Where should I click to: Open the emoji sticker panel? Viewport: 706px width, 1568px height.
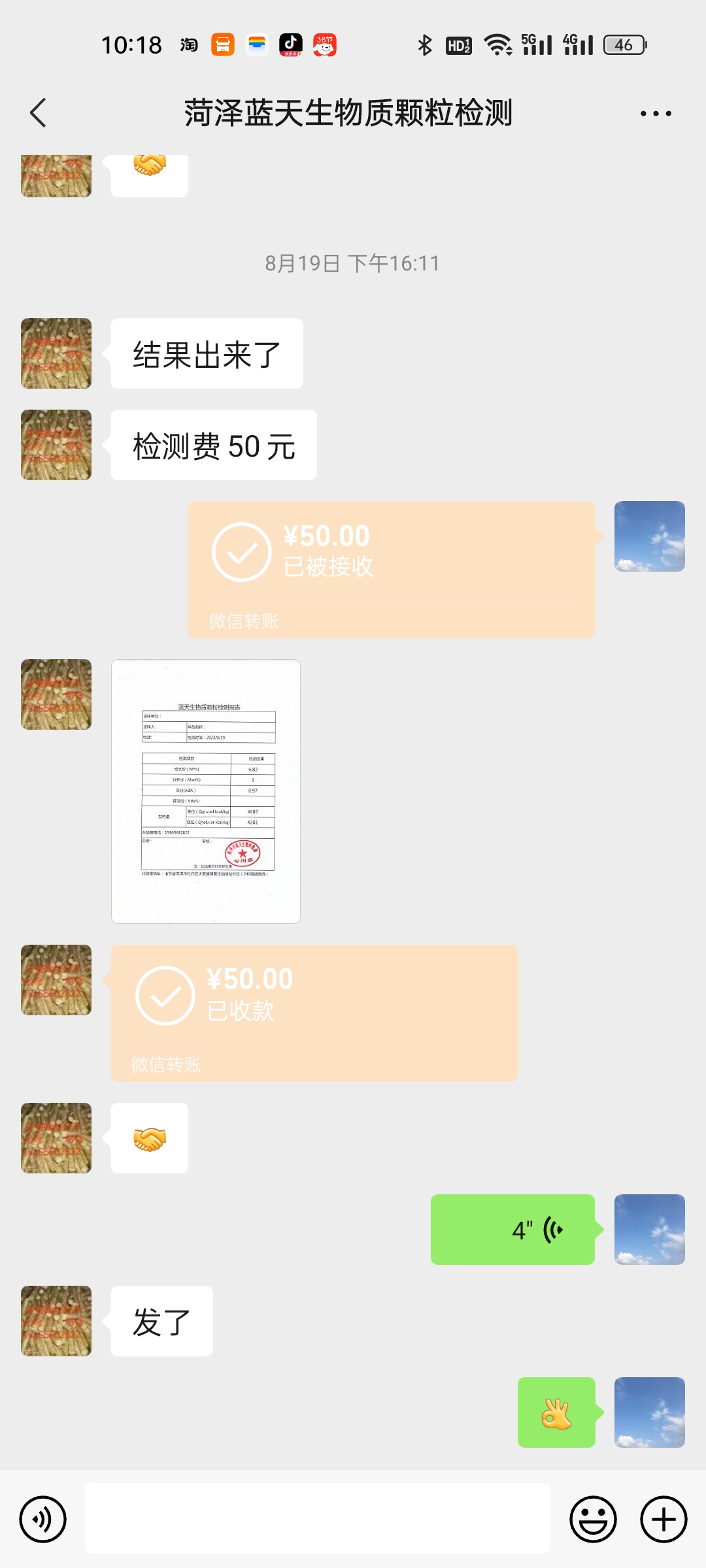point(593,1519)
